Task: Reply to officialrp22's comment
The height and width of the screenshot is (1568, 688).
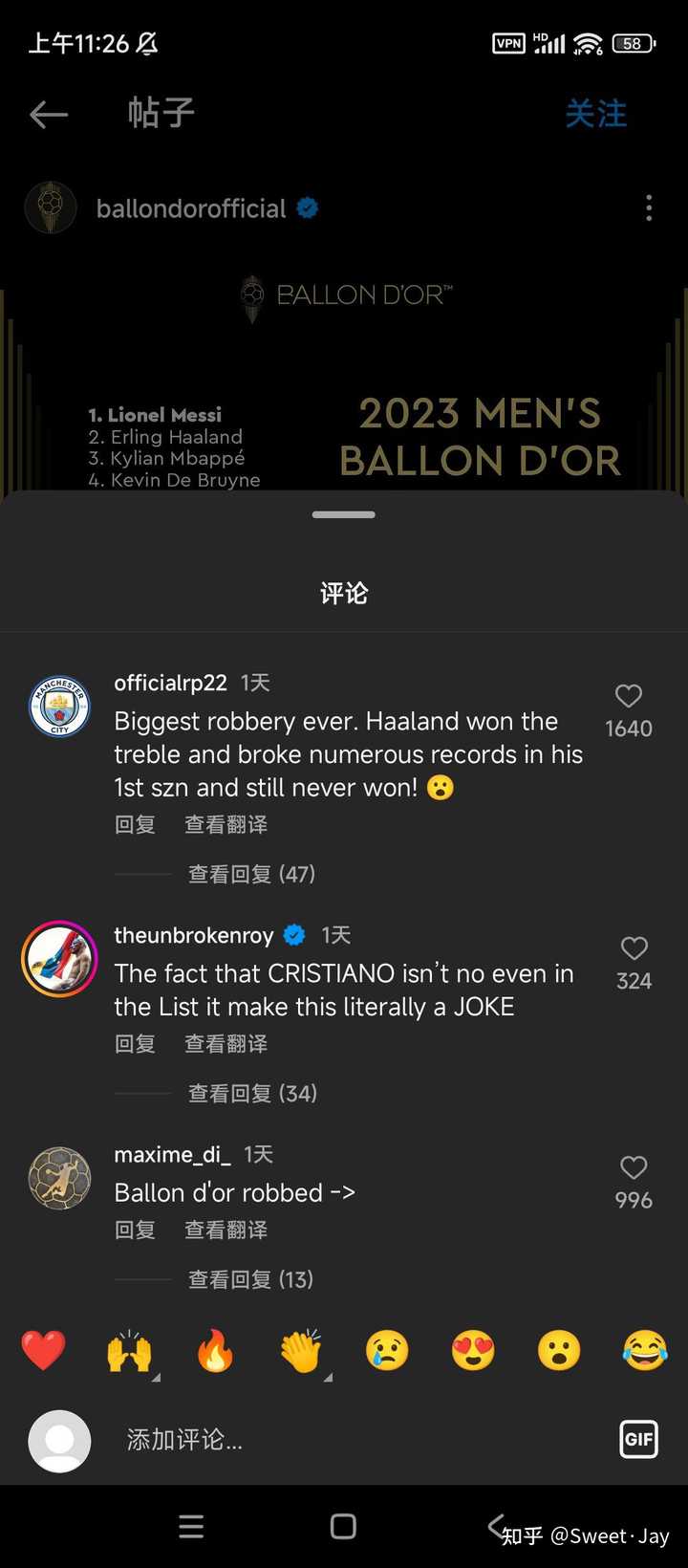Action: pyautogui.click(x=135, y=824)
